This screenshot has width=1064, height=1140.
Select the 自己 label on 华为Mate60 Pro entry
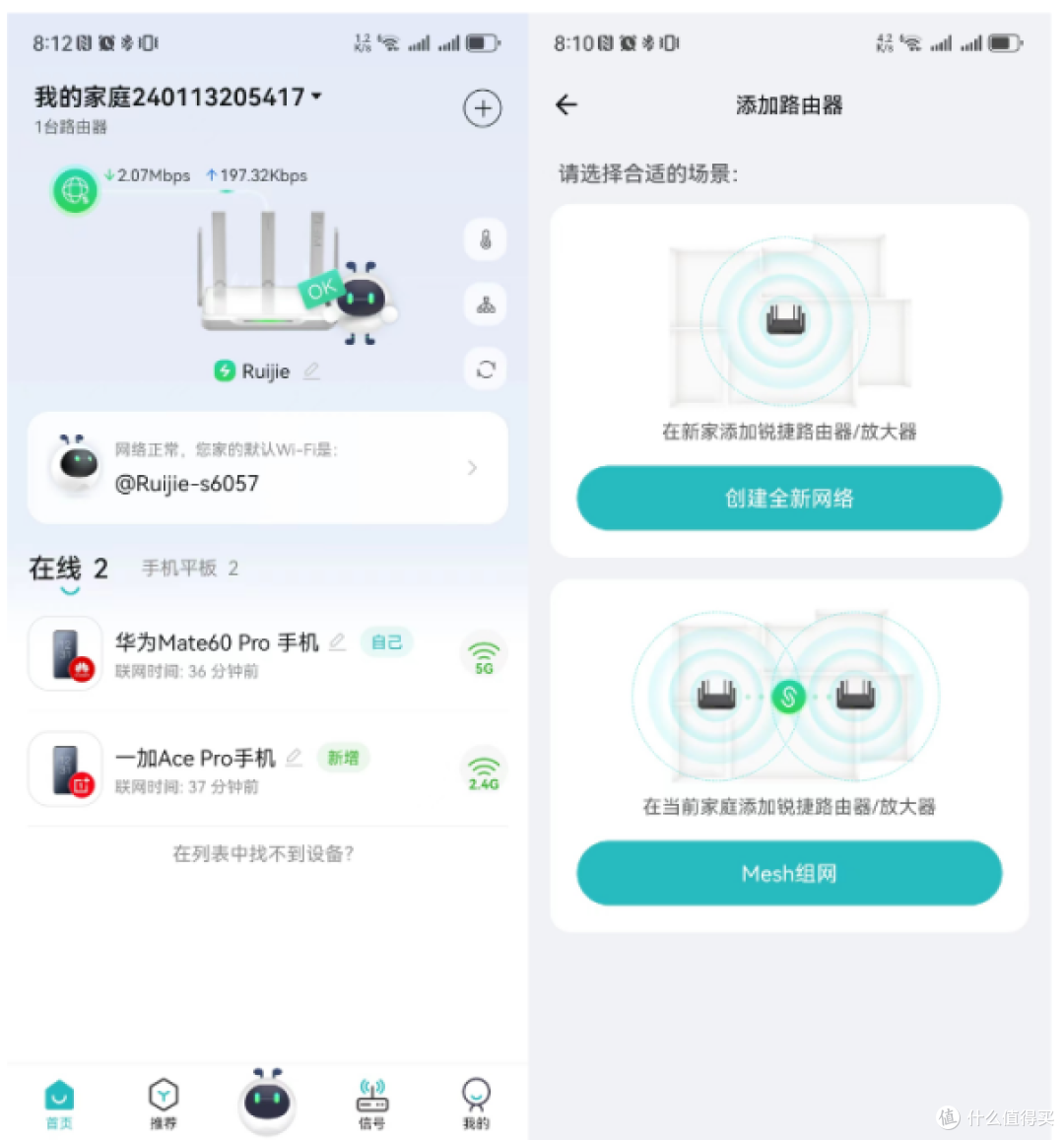[x=386, y=641]
